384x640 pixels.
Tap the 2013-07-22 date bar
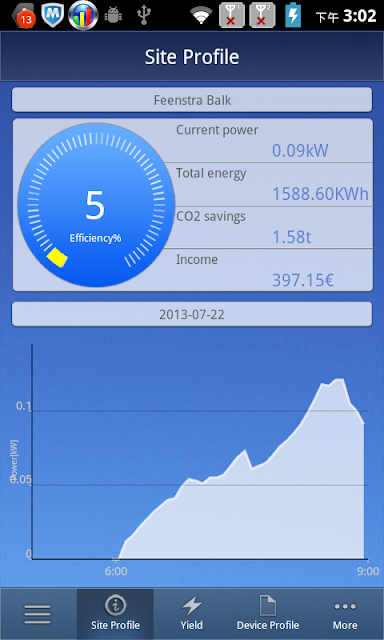pyautogui.click(x=192, y=314)
